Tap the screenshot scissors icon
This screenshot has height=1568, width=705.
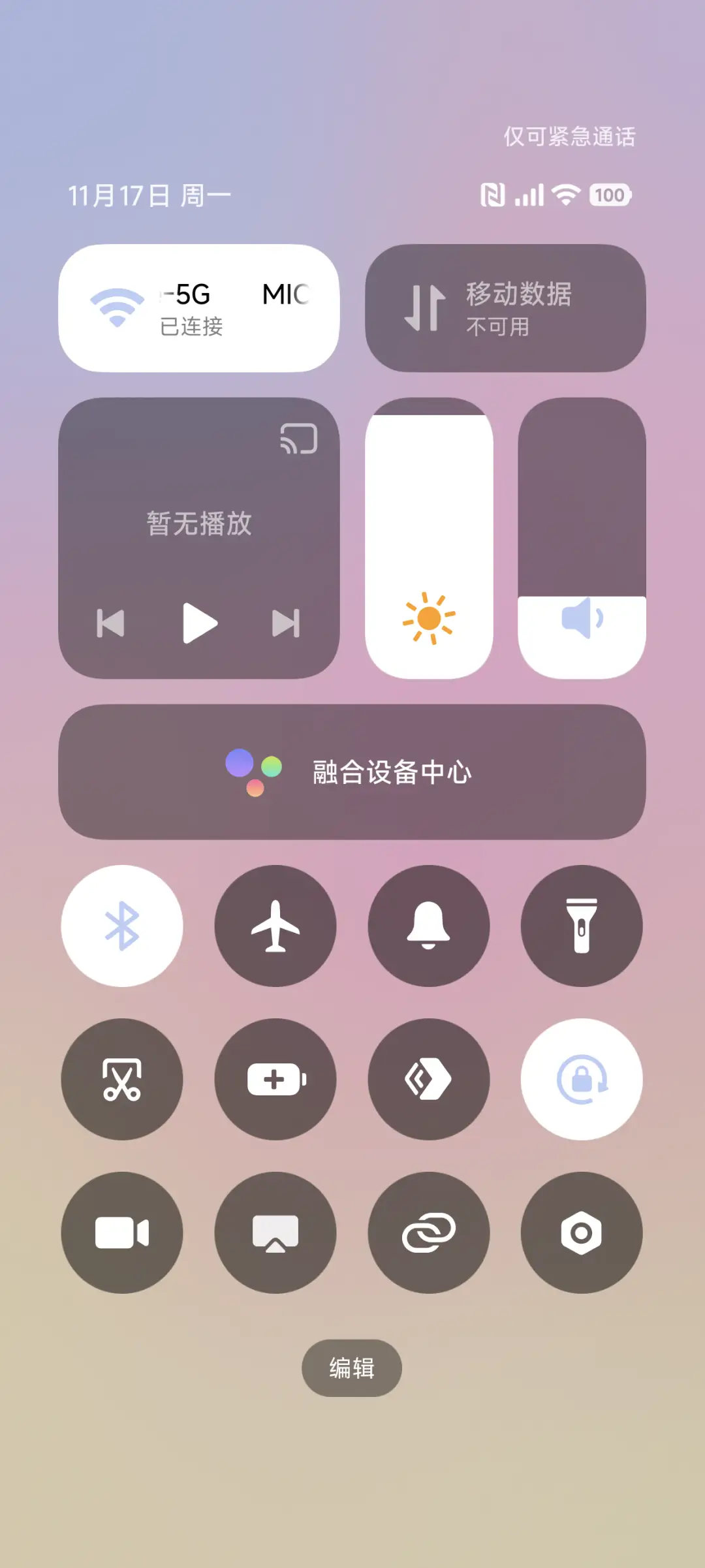click(123, 1079)
